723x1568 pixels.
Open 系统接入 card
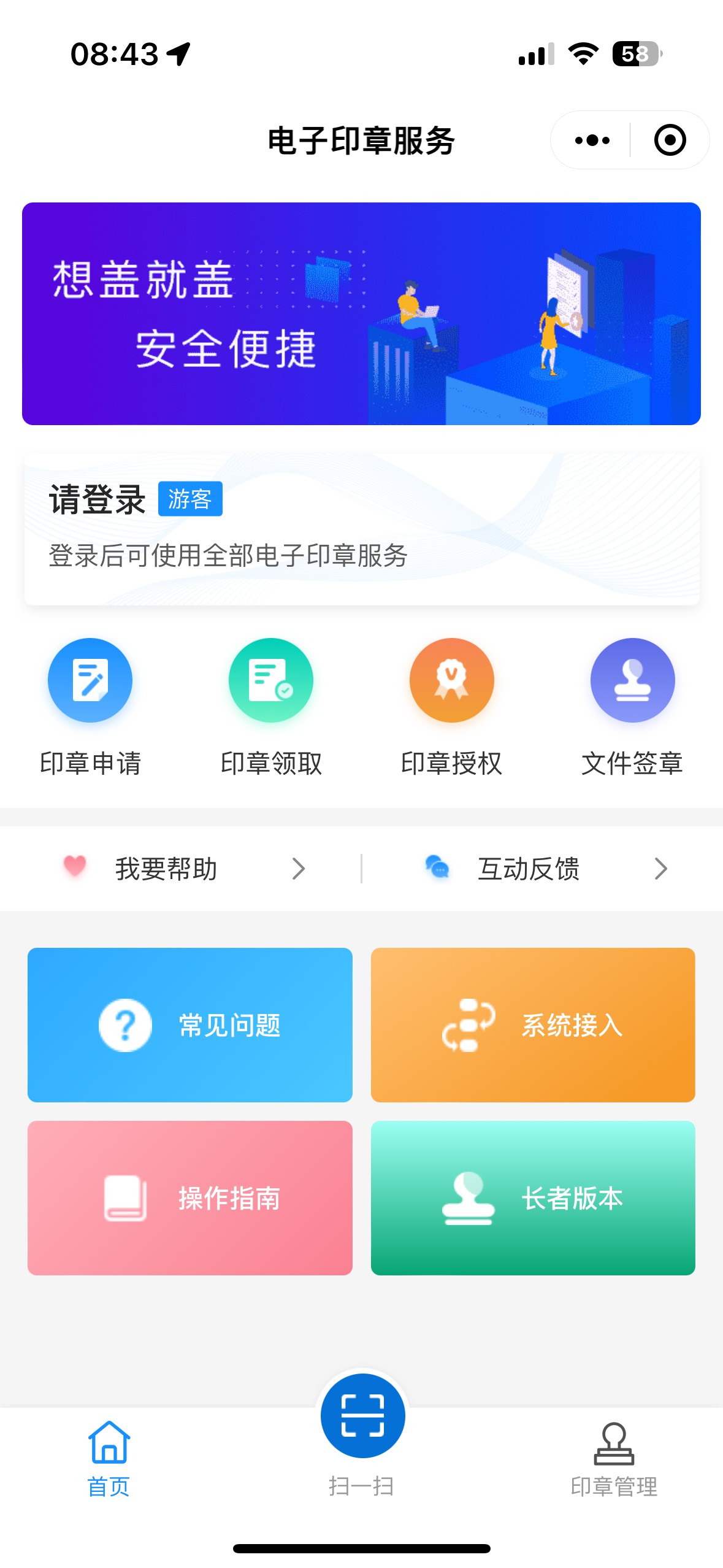533,1024
